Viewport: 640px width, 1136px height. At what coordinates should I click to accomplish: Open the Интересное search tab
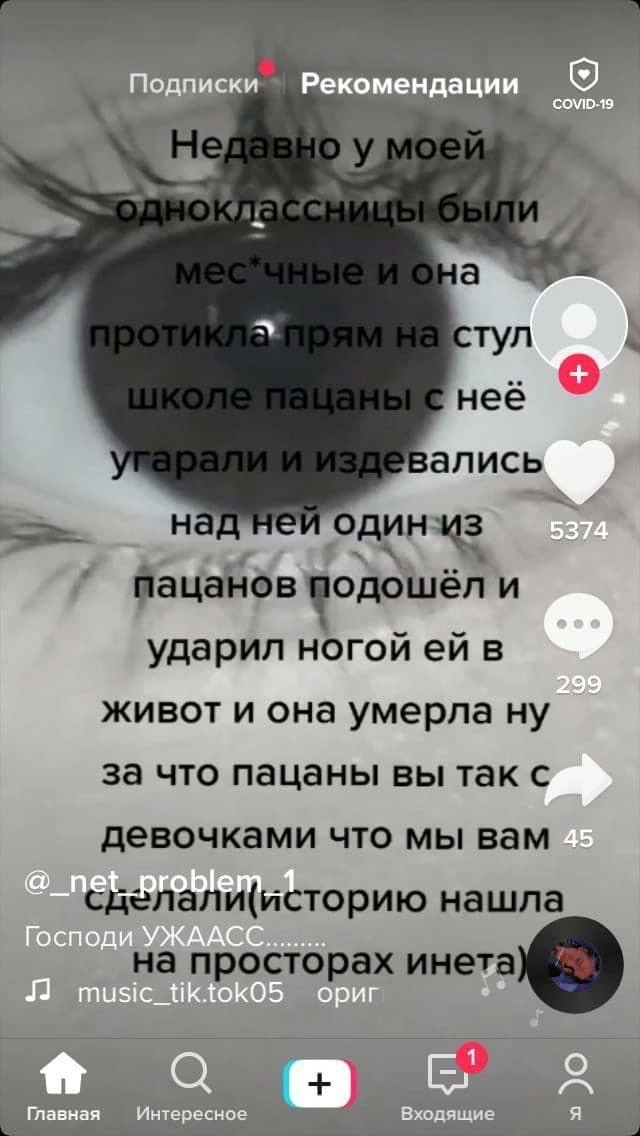tap(192, 1087)
